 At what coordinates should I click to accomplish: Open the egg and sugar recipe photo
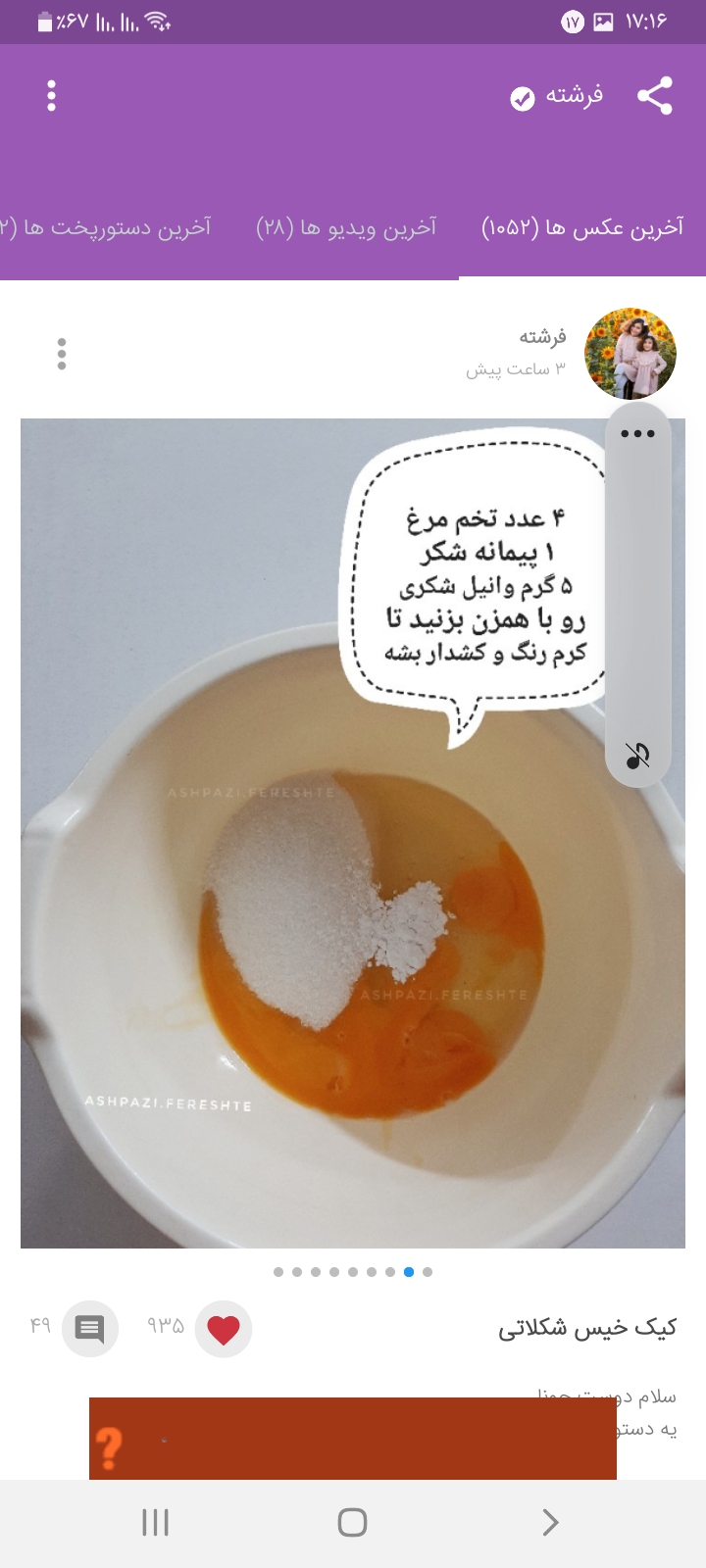[x=324, y=931]
